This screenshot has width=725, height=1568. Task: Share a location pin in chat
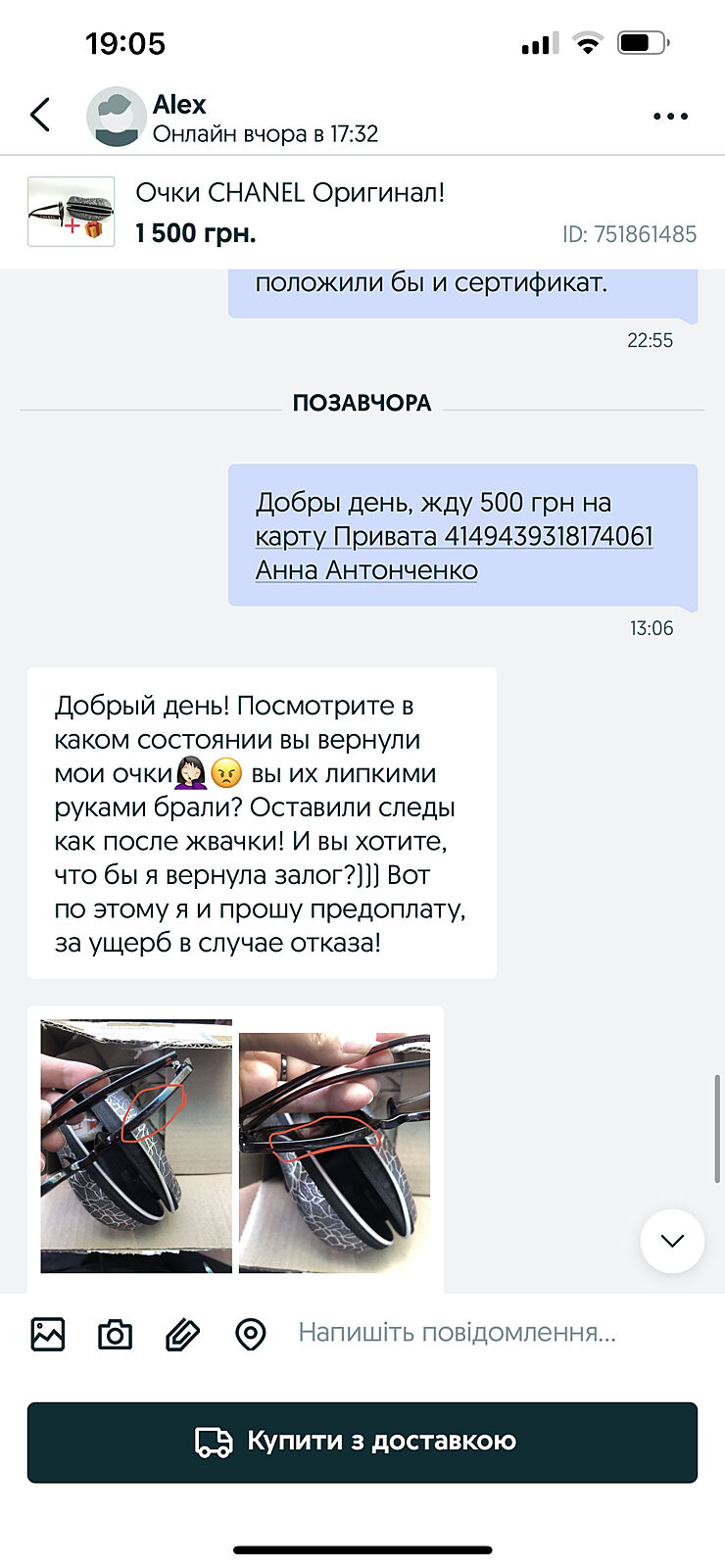pos(251,1334)
